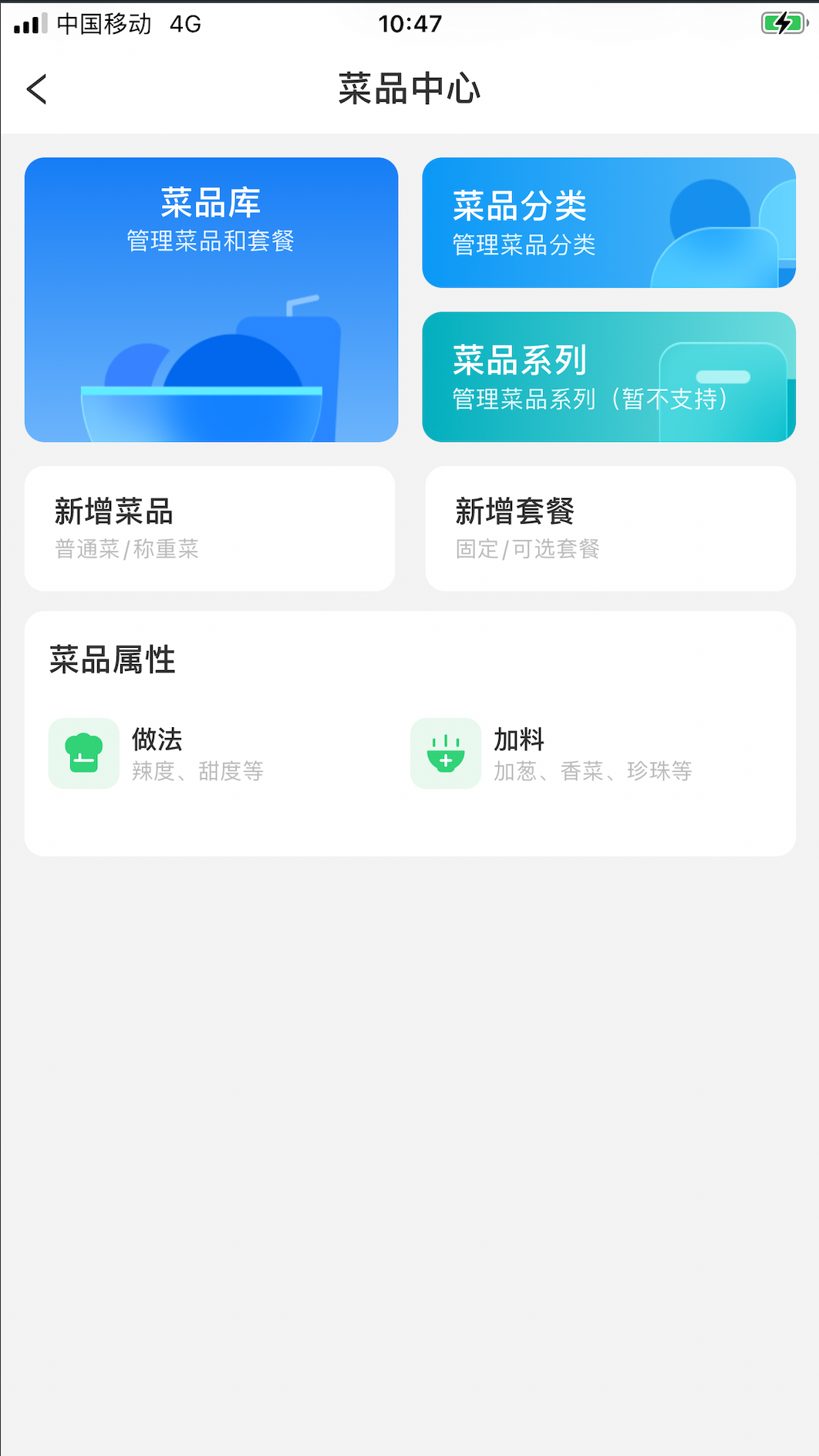Screen dimensions: 819x1456
Task: Open the 菜品系列 card
Action: pyautogui.click(x=608, y=377)
